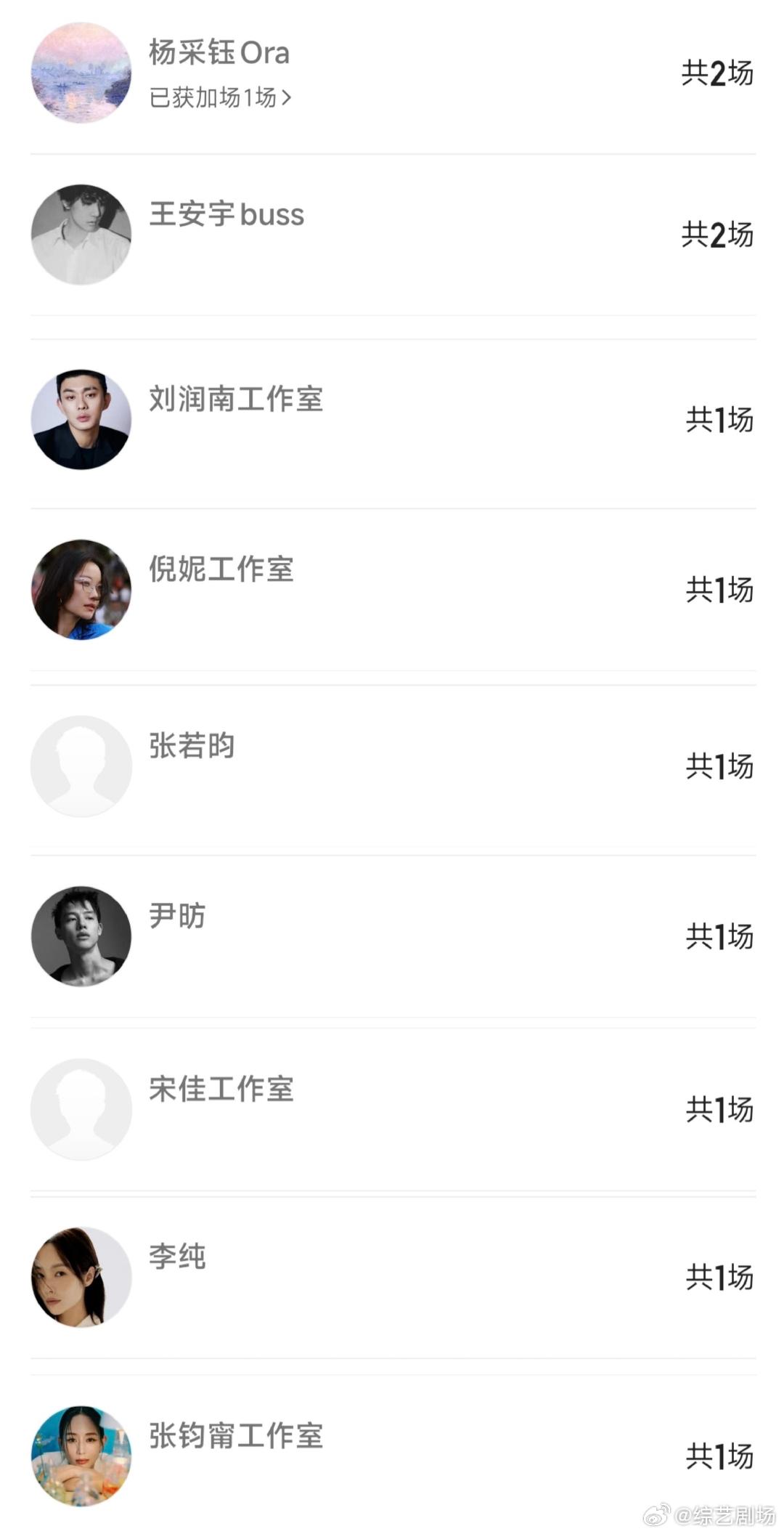Open 倪妮工作室's avatar image
784x1534 pixels.
pyautogui.click(x=81, y=588)
